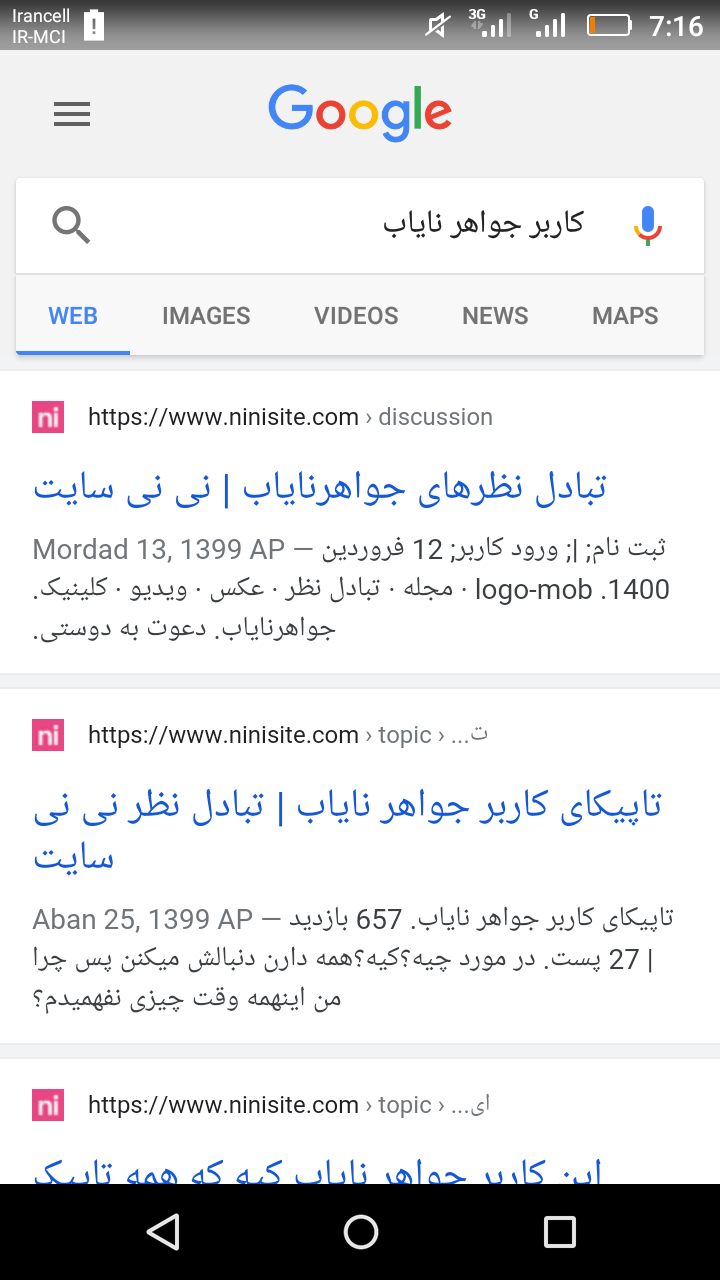This screenshot has height=1280, width=720.
Task: Start voice search with the microphone
Action: tap(647, 225)
